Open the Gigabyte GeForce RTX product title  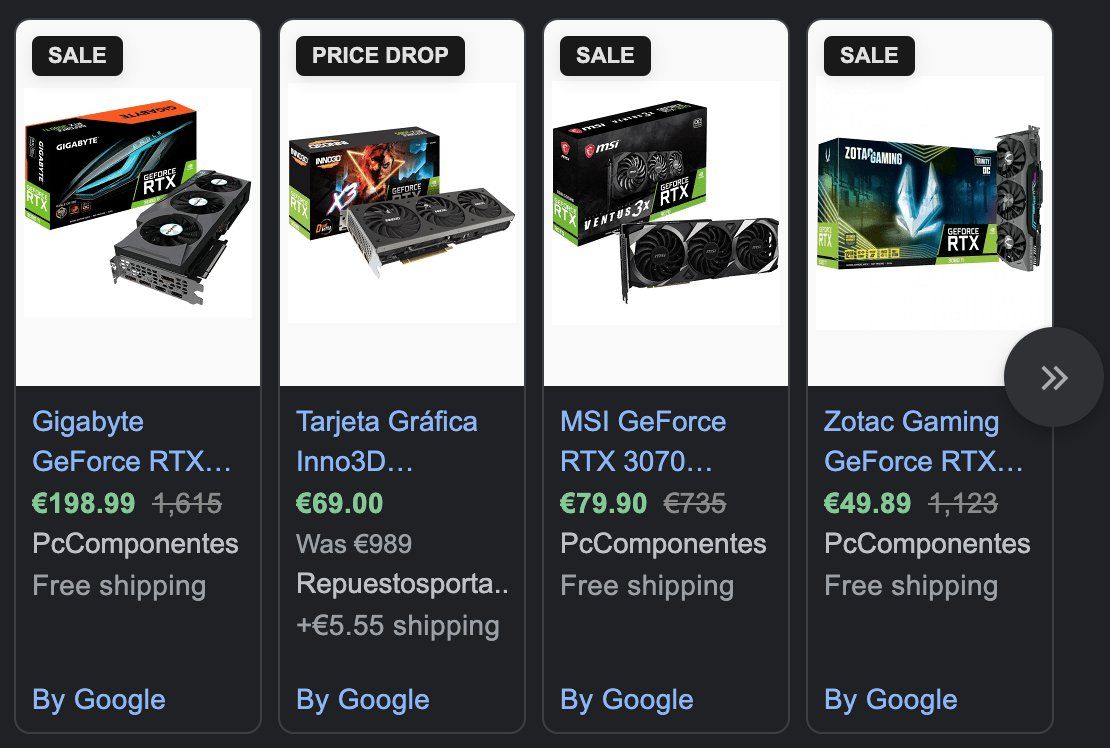[x=132, y=441]
